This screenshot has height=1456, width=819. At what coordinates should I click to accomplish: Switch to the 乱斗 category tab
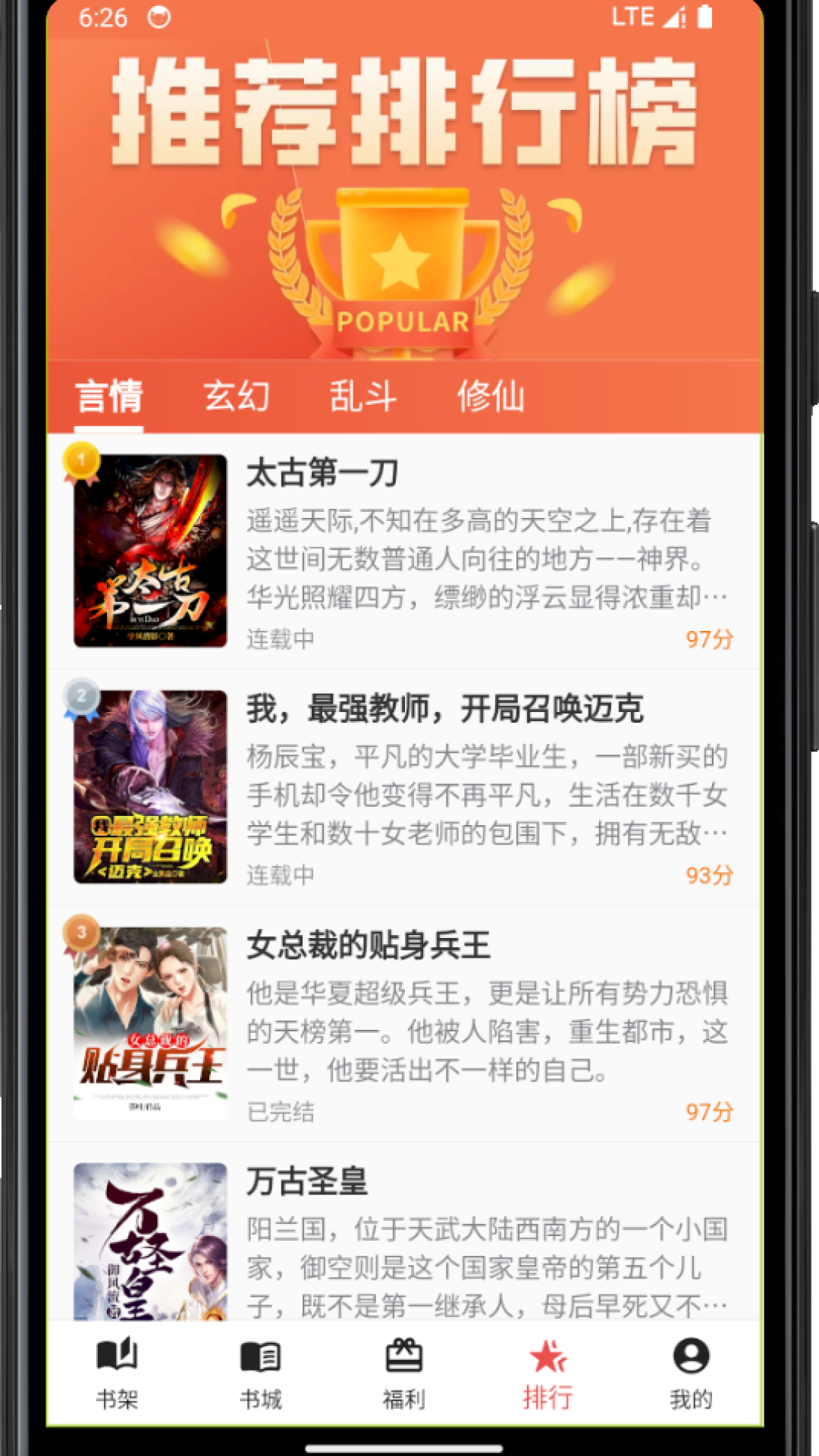(x=362, y=397)
